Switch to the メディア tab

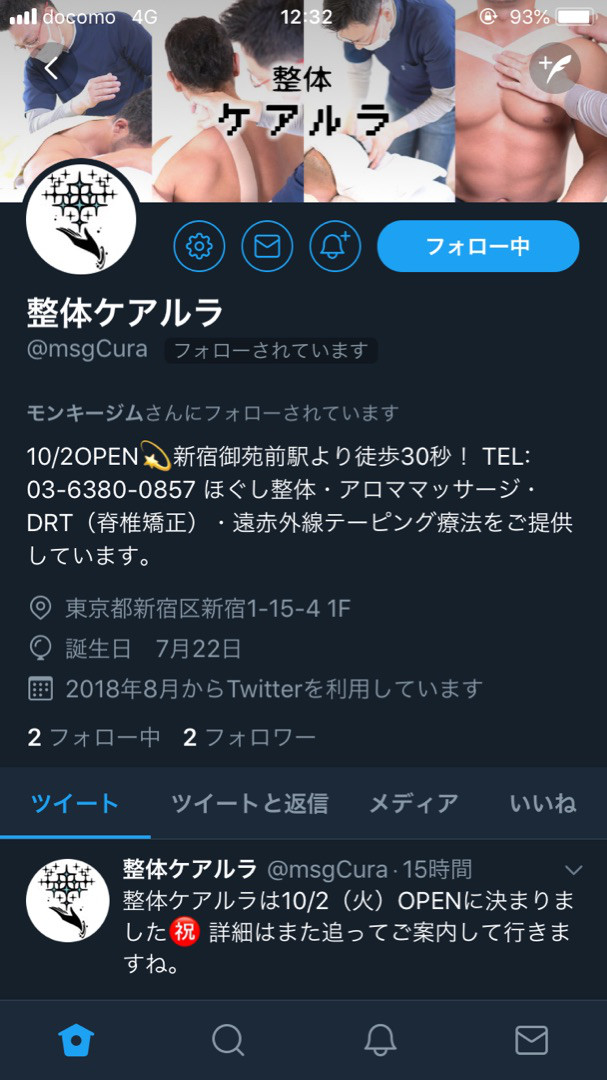pyautogui.click(x=413, y=803)
